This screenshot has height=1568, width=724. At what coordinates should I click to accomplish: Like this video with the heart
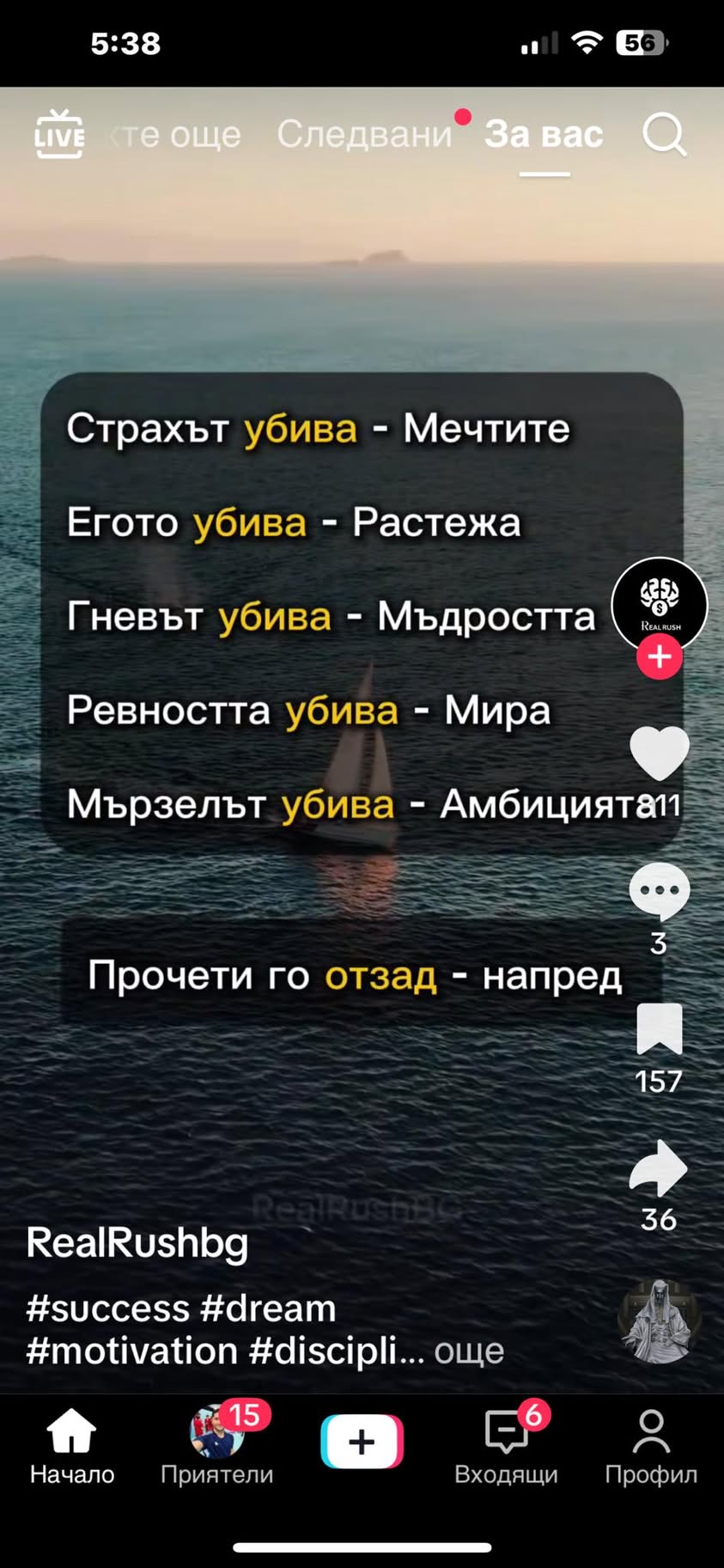click(659, 753)
